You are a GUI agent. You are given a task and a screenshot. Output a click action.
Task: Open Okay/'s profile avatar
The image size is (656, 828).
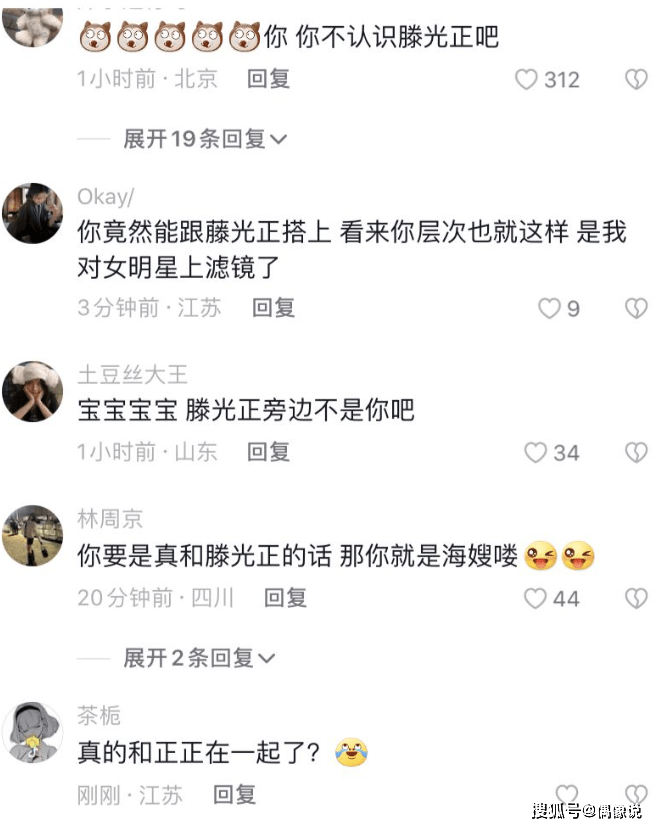point(34,213)
